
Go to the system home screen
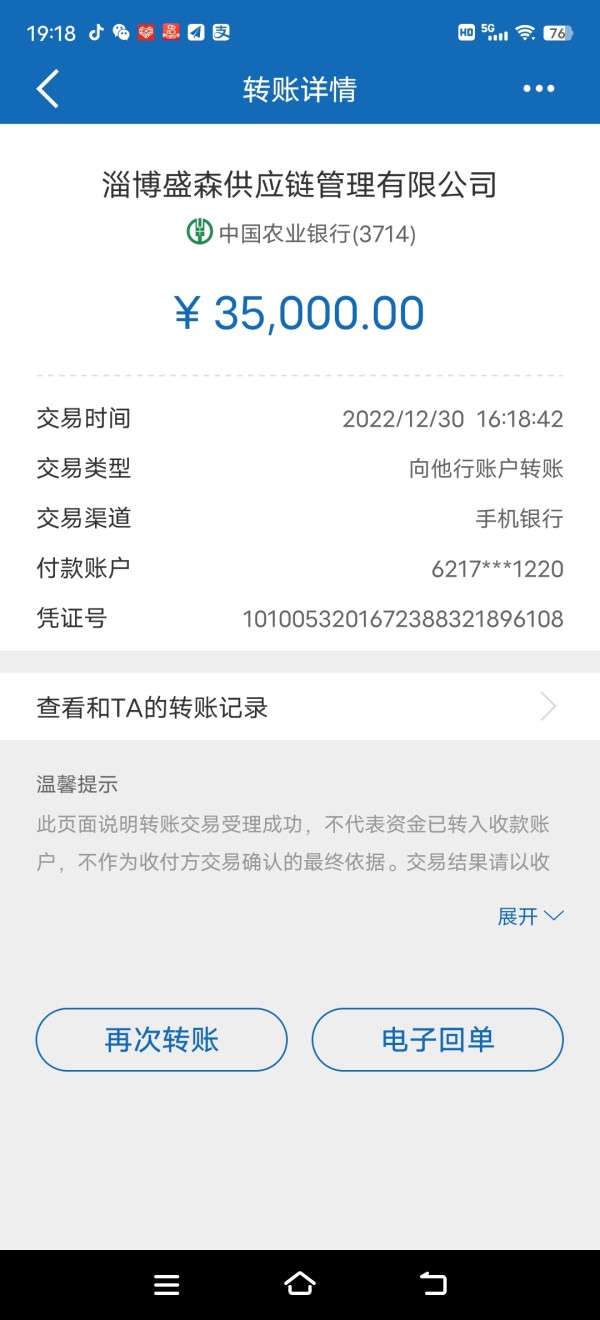pyautogui.click(x=300, y=1284)
